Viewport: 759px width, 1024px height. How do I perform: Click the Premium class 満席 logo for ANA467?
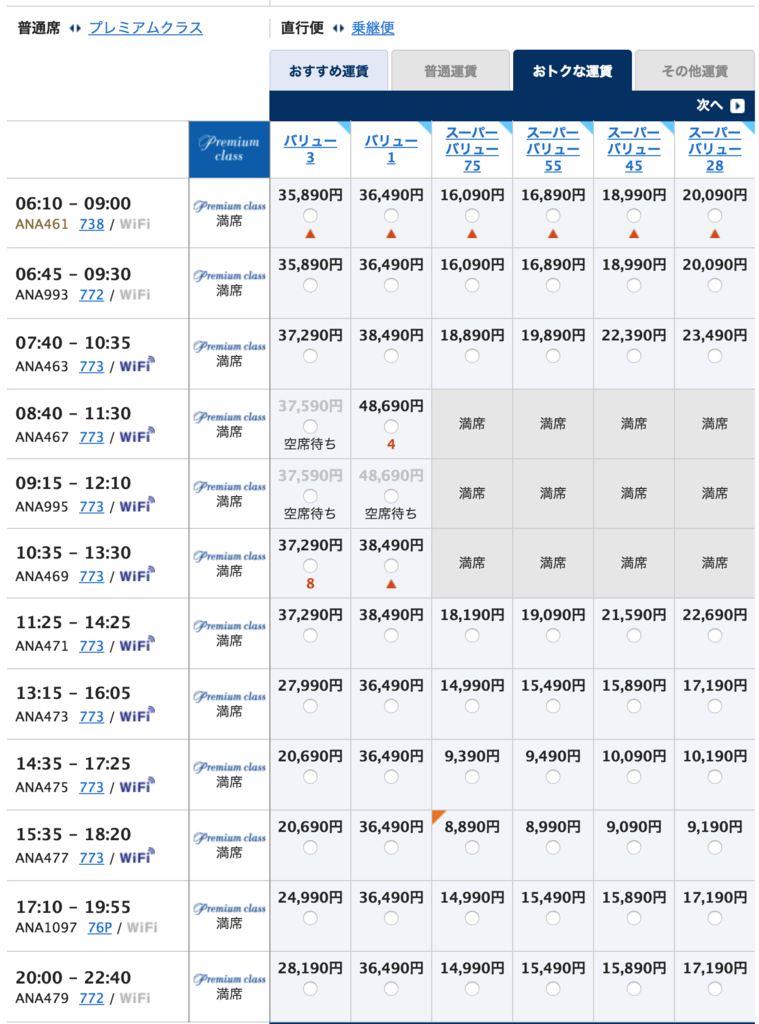coord(227,416)
